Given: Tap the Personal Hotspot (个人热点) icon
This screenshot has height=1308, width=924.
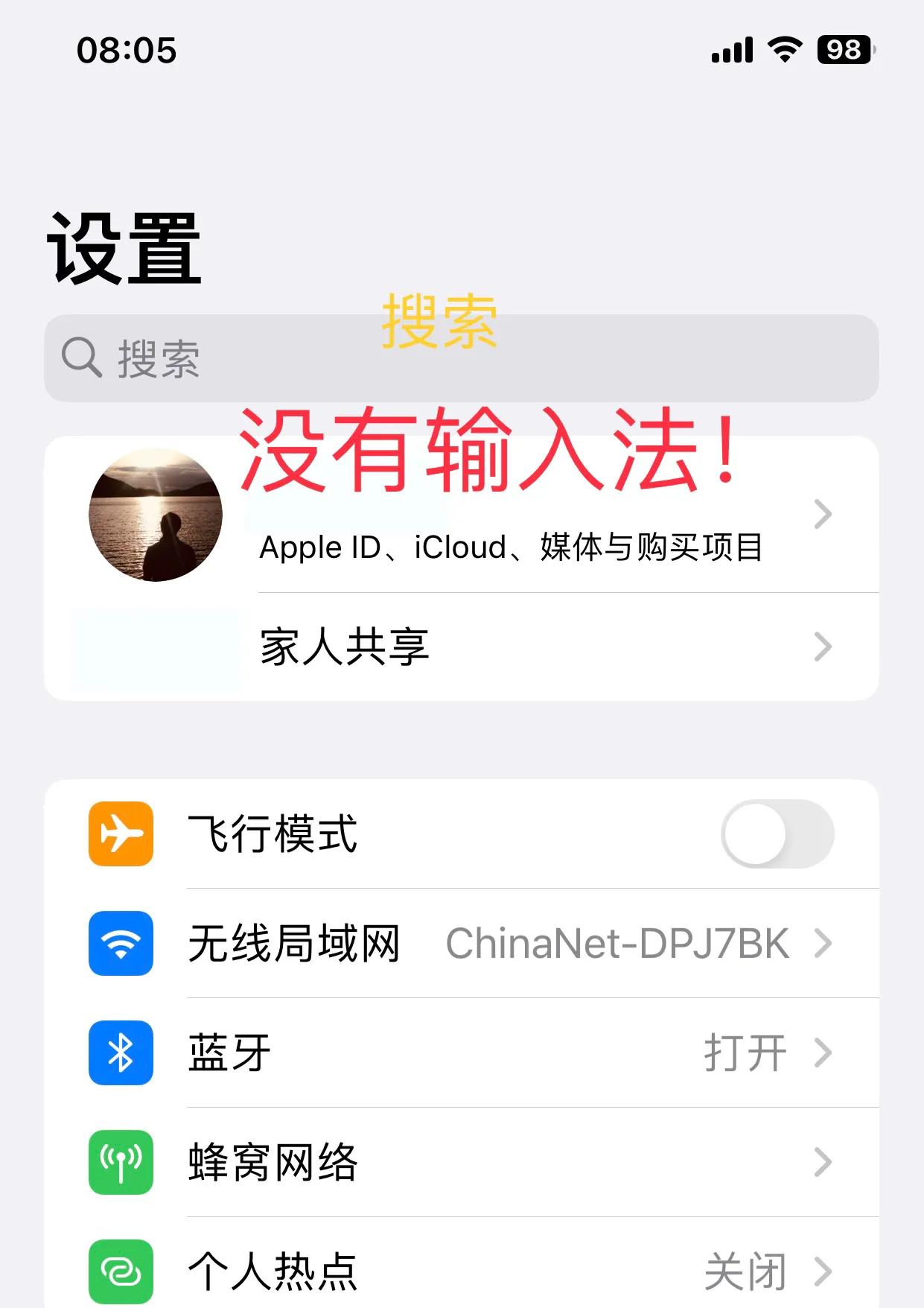Looking at the screenshot, I should tap(120, 1269).
